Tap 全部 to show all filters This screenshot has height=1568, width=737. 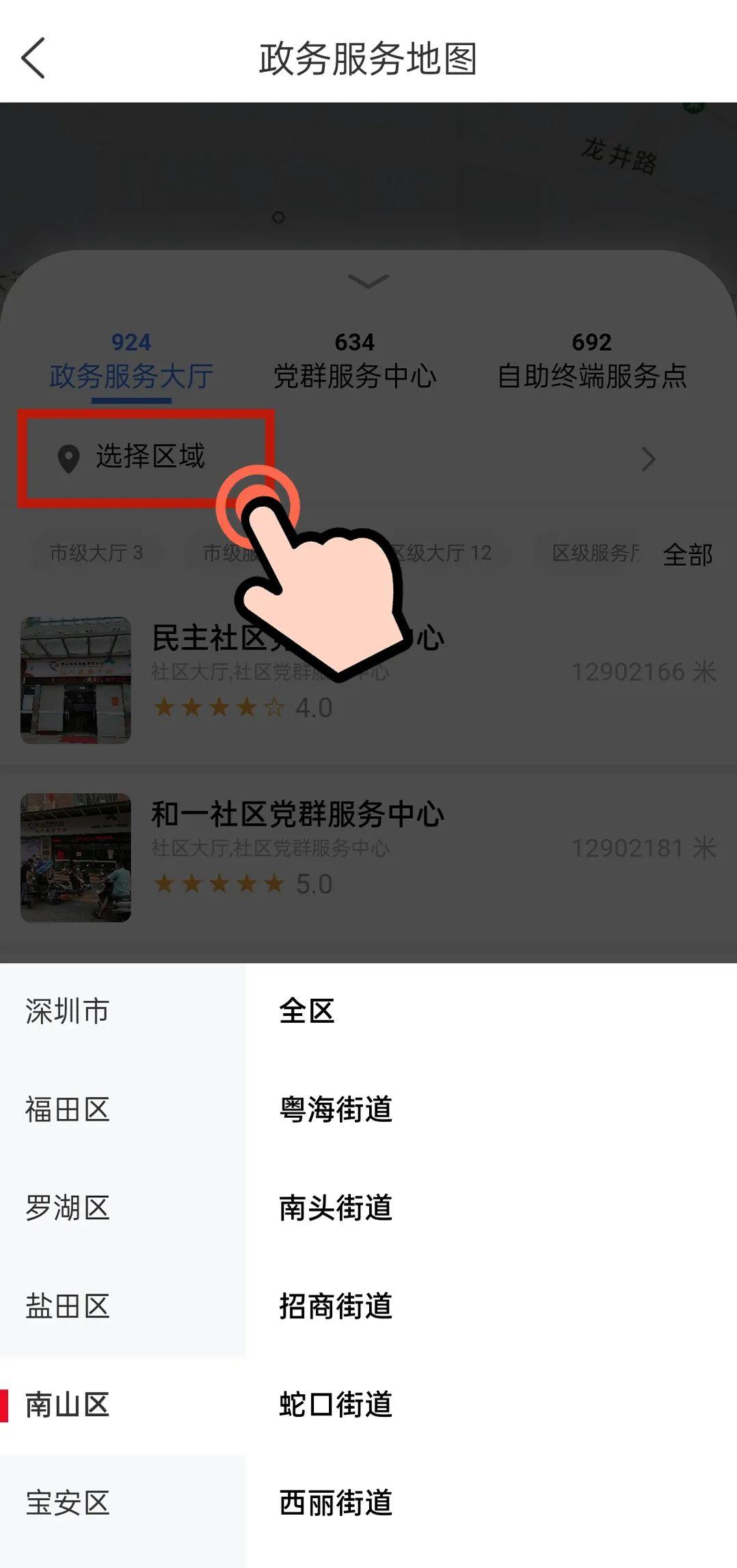687,554
